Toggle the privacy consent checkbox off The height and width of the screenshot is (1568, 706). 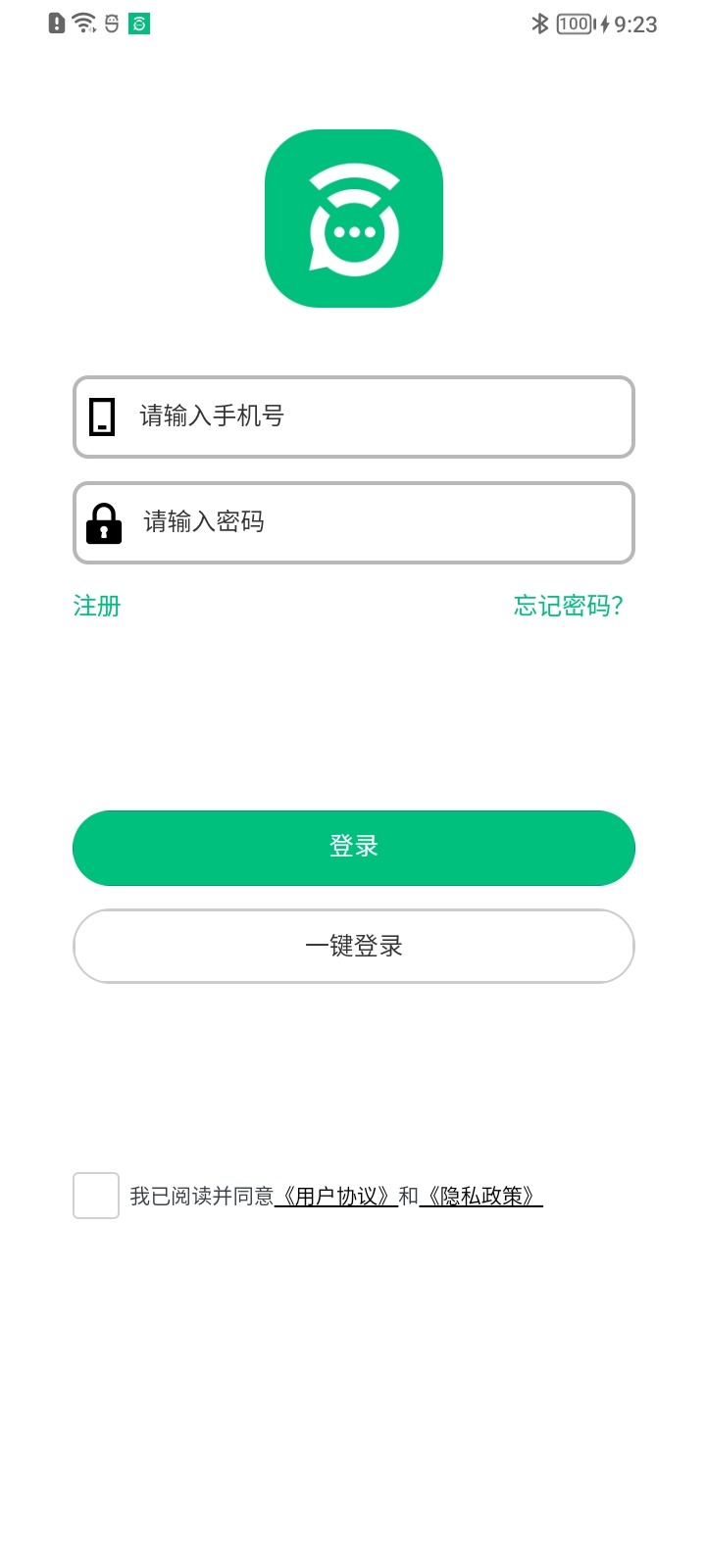[95, 1196]
